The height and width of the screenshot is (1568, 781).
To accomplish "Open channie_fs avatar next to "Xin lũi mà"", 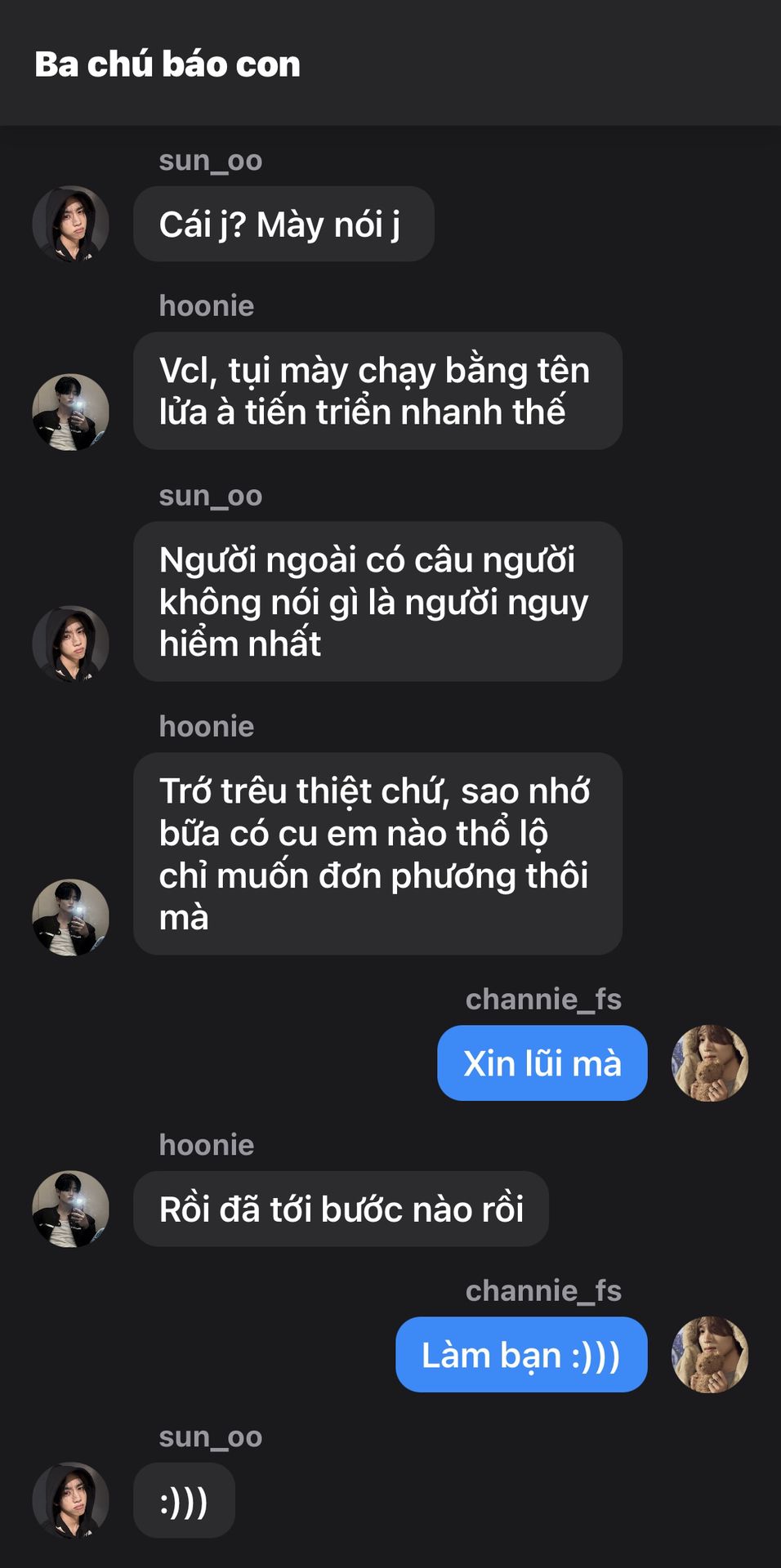I will click(710, 1063).
